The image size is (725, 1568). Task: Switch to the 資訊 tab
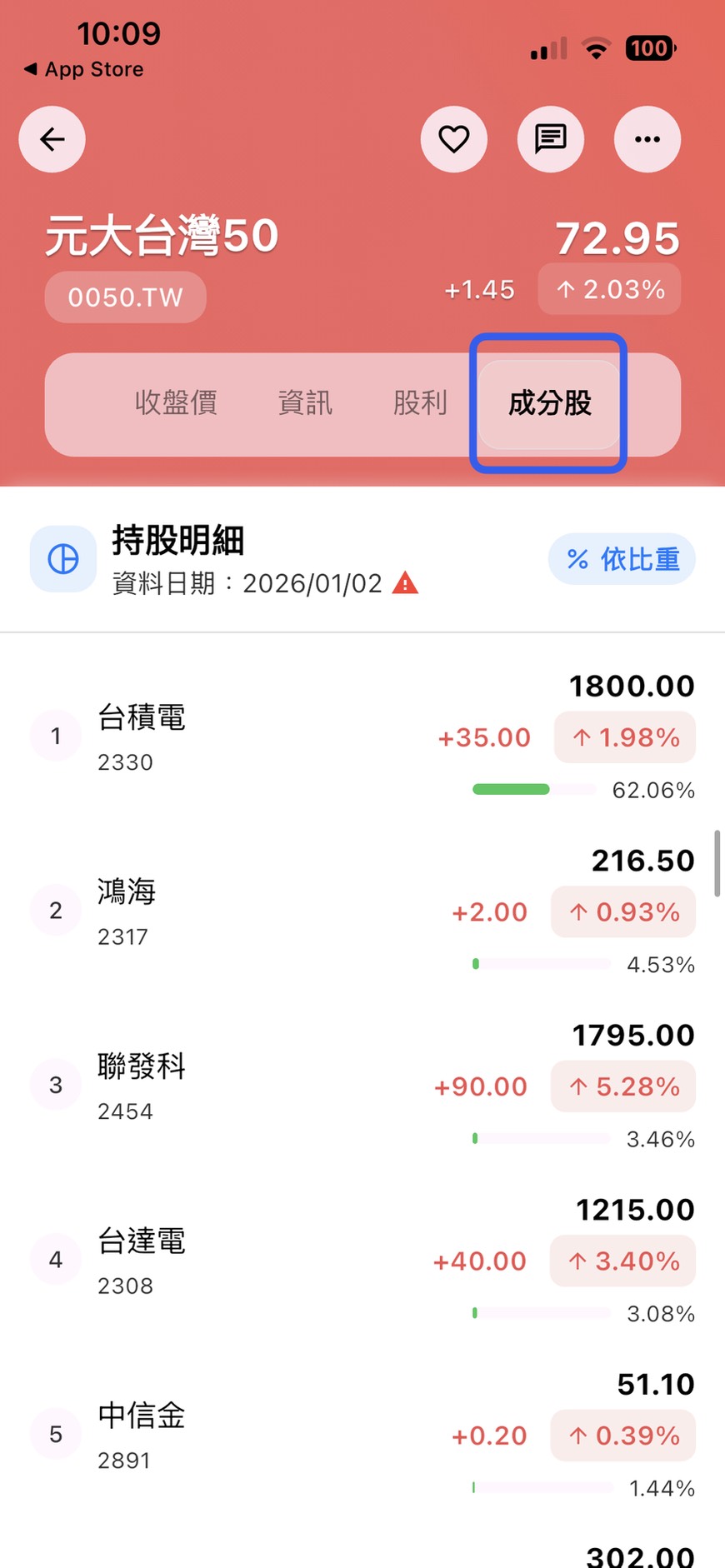point(305,403)
